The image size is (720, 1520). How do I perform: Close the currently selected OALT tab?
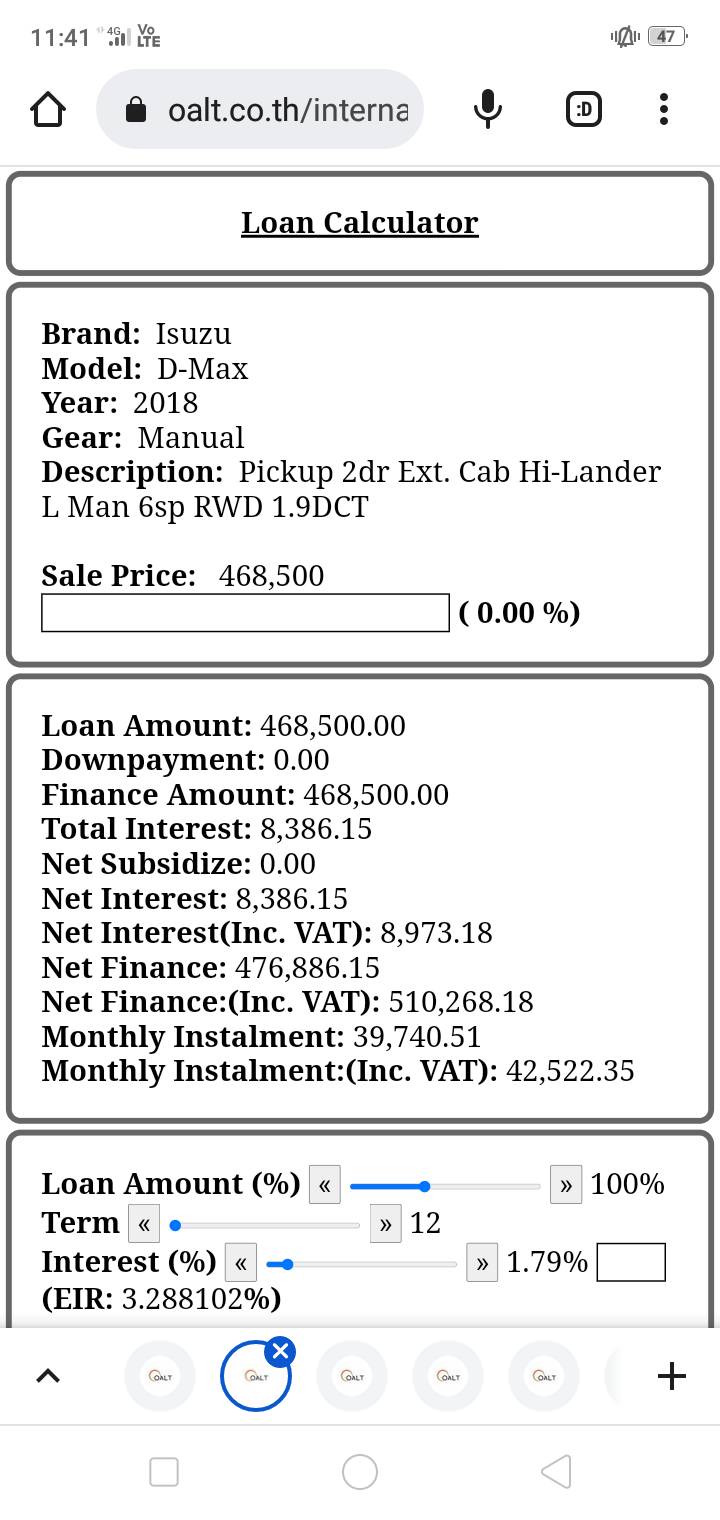[281, 1352]
